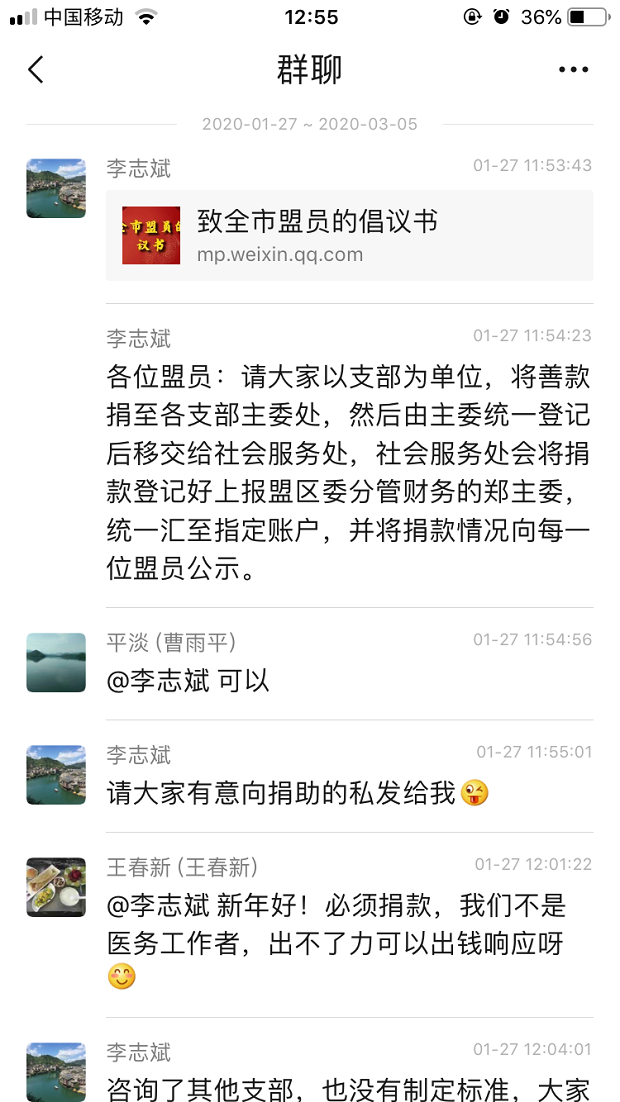Tap 李志斌's avatar beside the shared article

56,188
